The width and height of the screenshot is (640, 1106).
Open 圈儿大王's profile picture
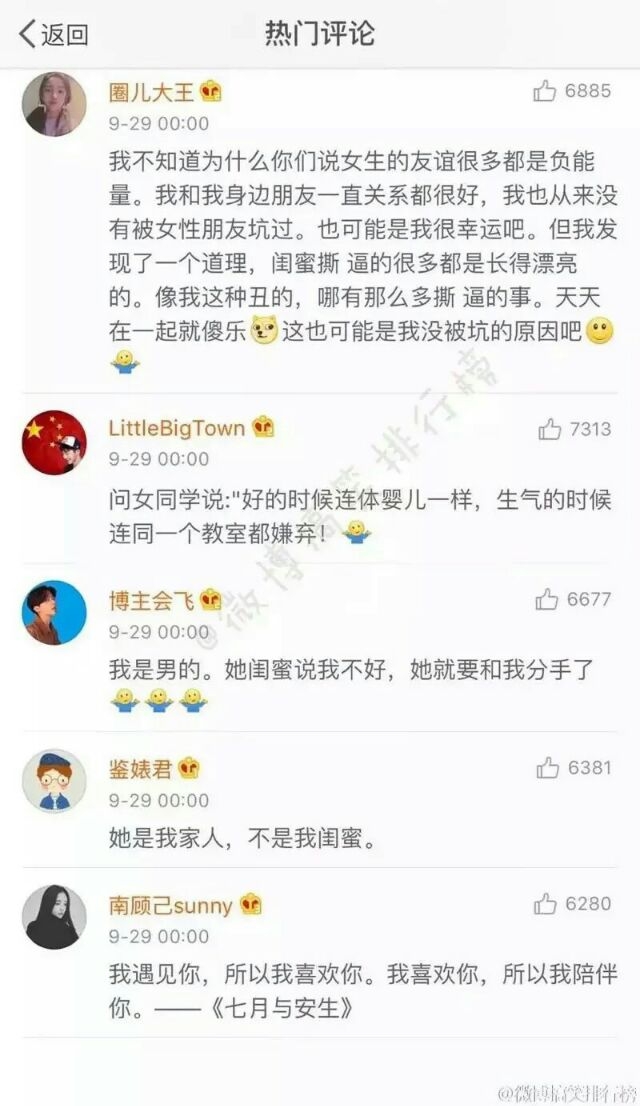(x=54, y=104)
